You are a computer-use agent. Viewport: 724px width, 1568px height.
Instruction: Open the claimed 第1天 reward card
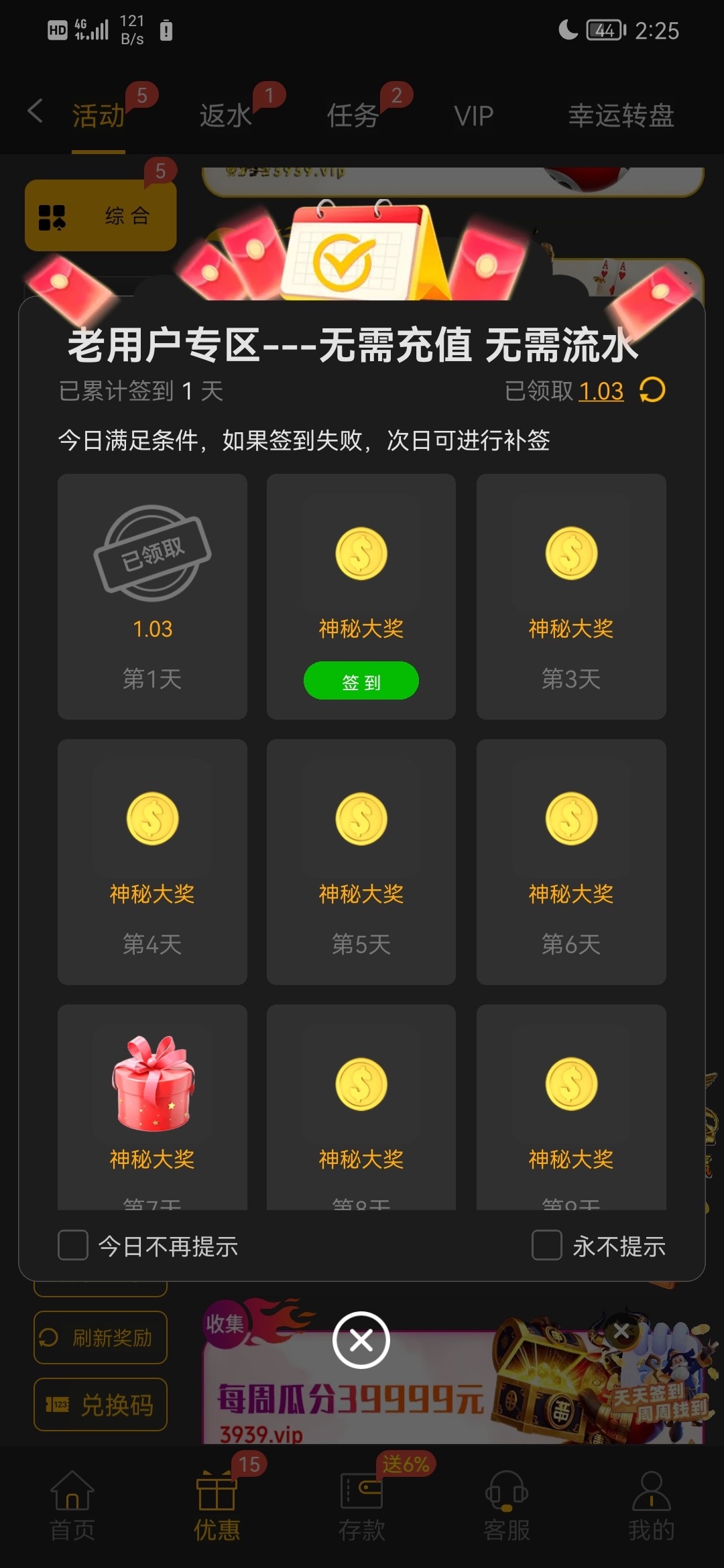click(152, 596)
